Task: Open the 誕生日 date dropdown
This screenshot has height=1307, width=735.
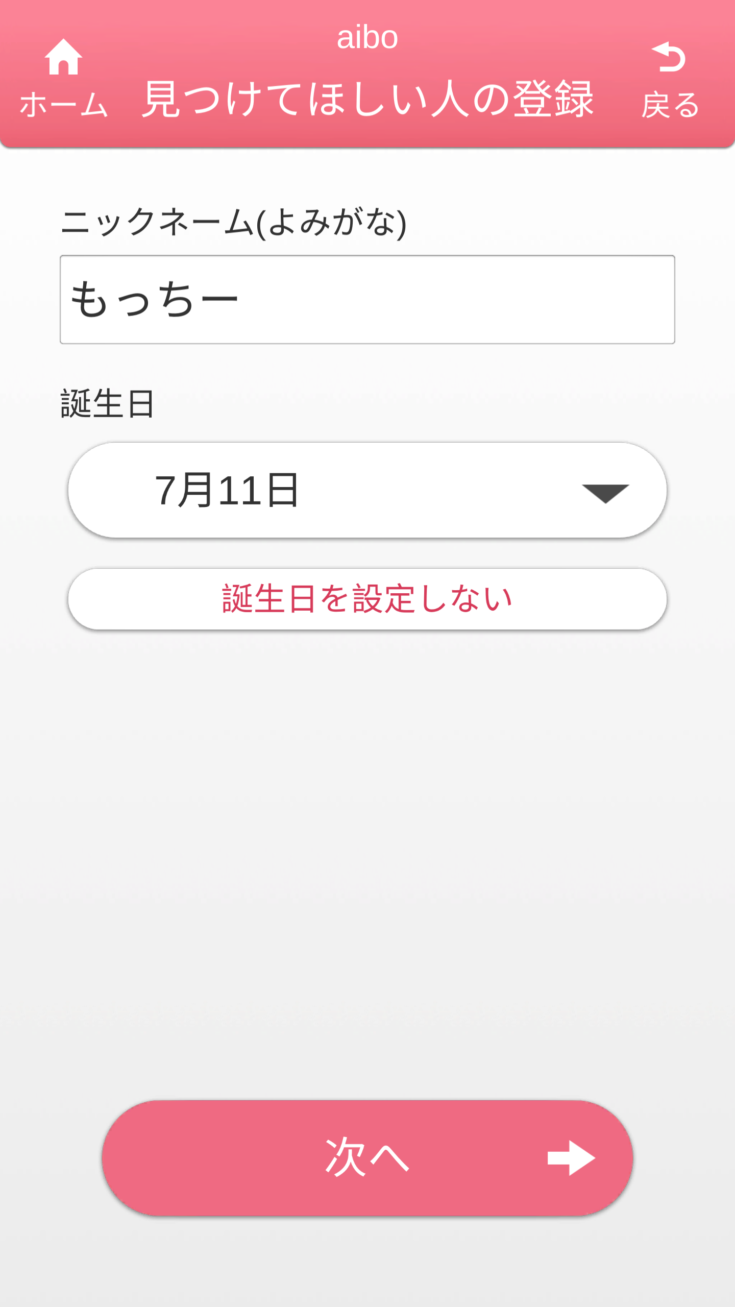Action: coord(367,491)
